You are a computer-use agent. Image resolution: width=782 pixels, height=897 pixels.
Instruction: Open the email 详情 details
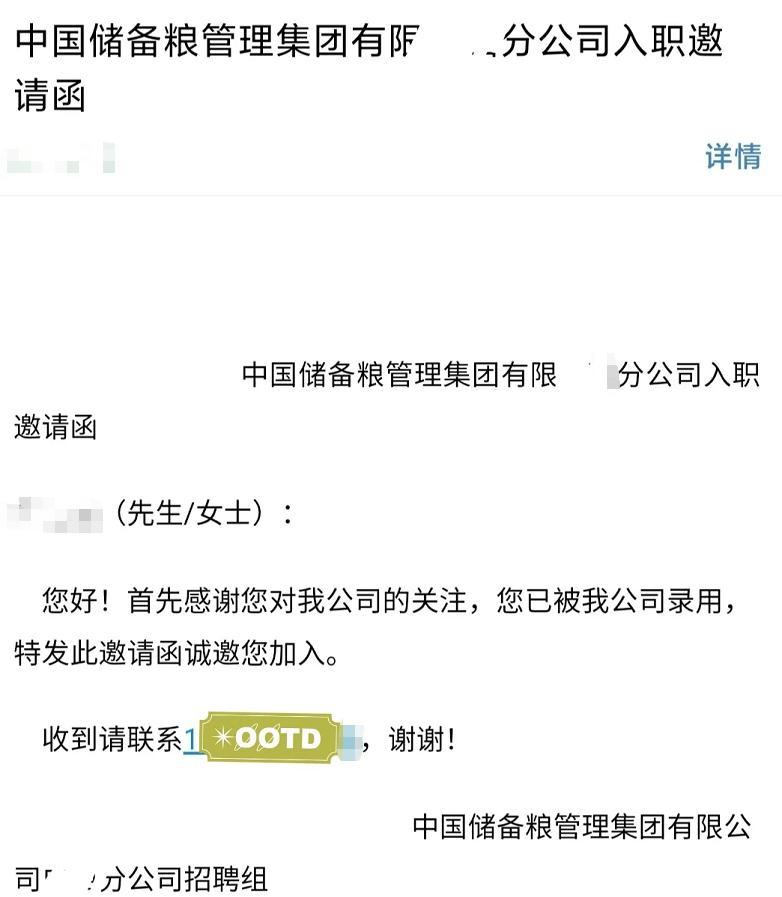[733, 157]
